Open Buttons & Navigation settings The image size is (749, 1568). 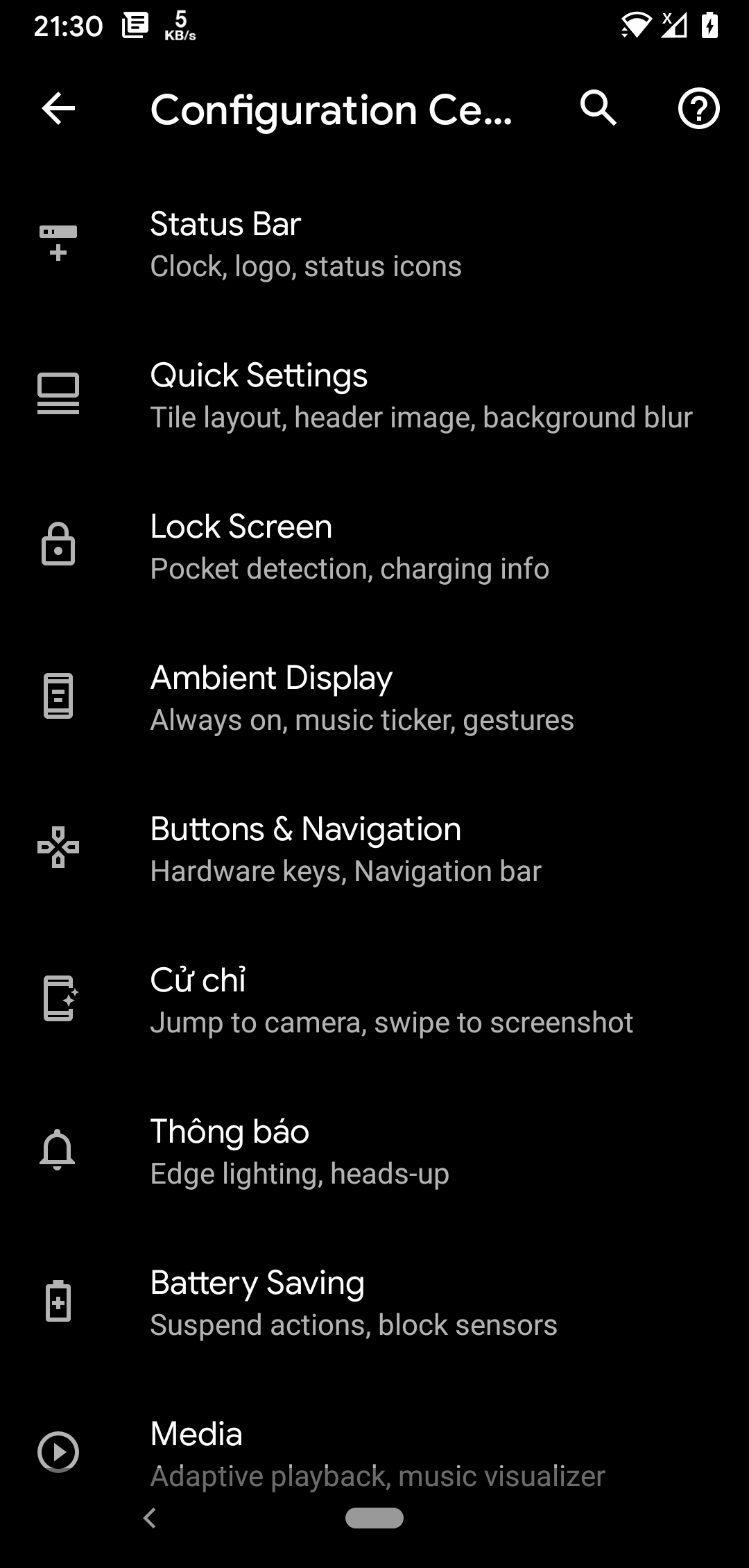pyautogui.click(x=374, y=849)
